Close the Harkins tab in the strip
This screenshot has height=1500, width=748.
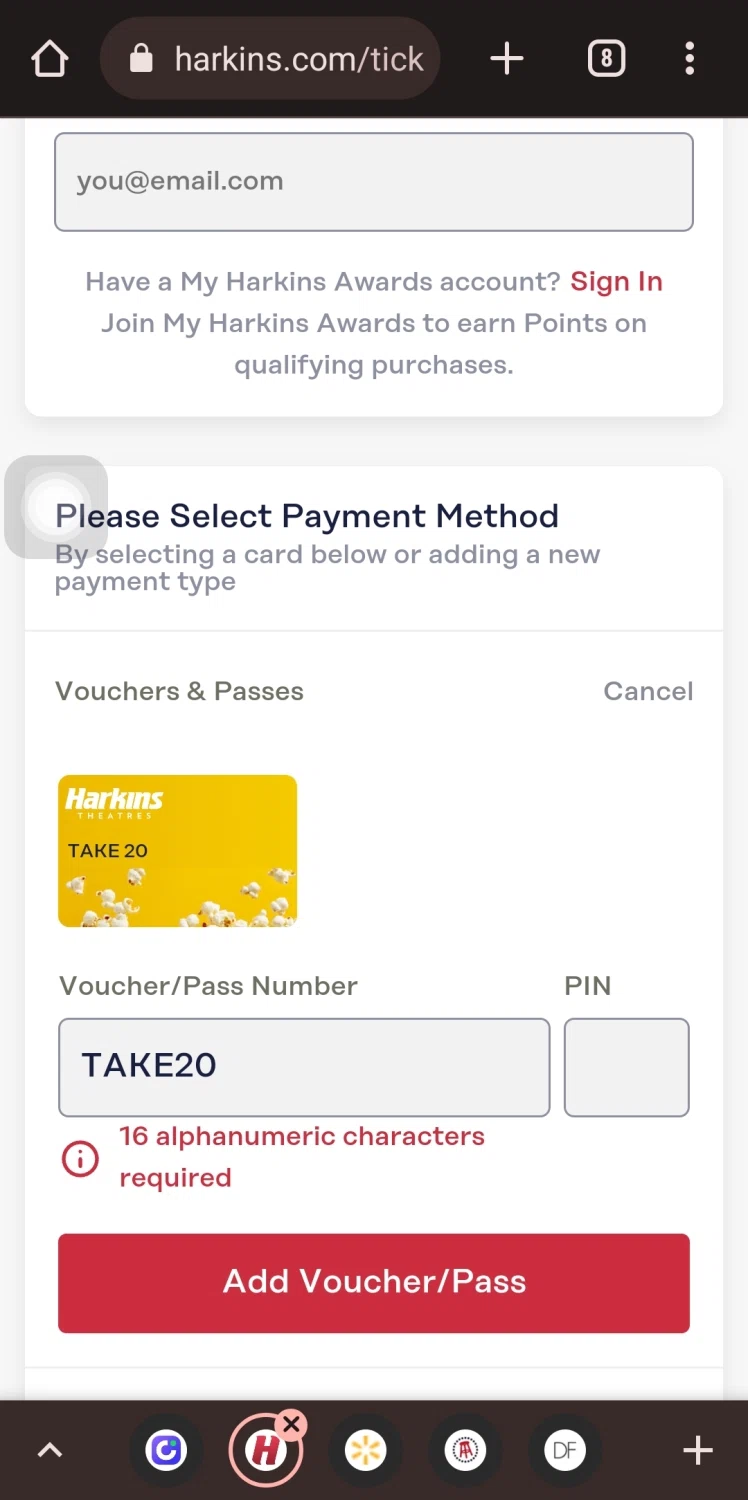291,1424
